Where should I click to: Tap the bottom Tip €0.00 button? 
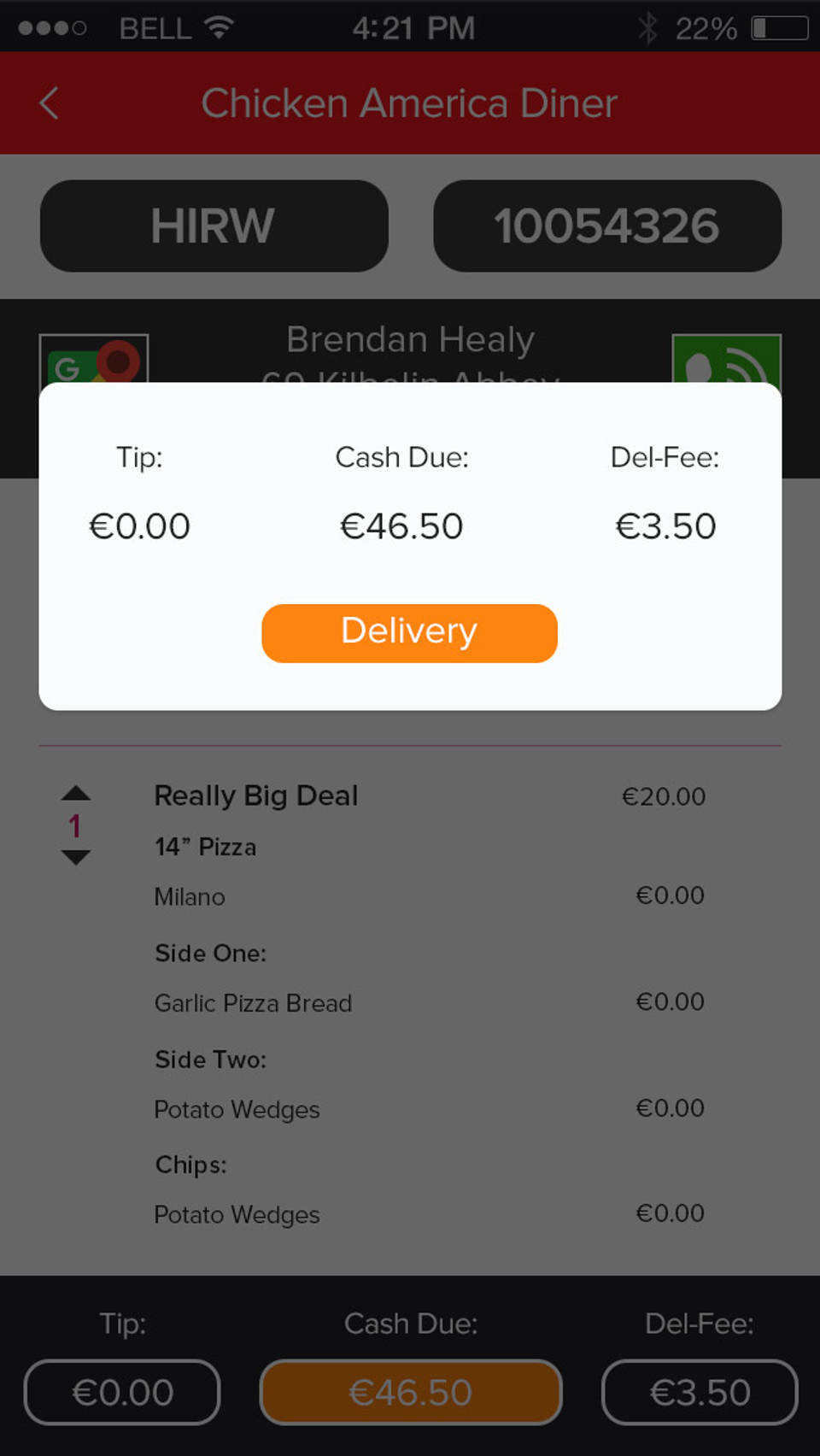[x=122, y=1392]
